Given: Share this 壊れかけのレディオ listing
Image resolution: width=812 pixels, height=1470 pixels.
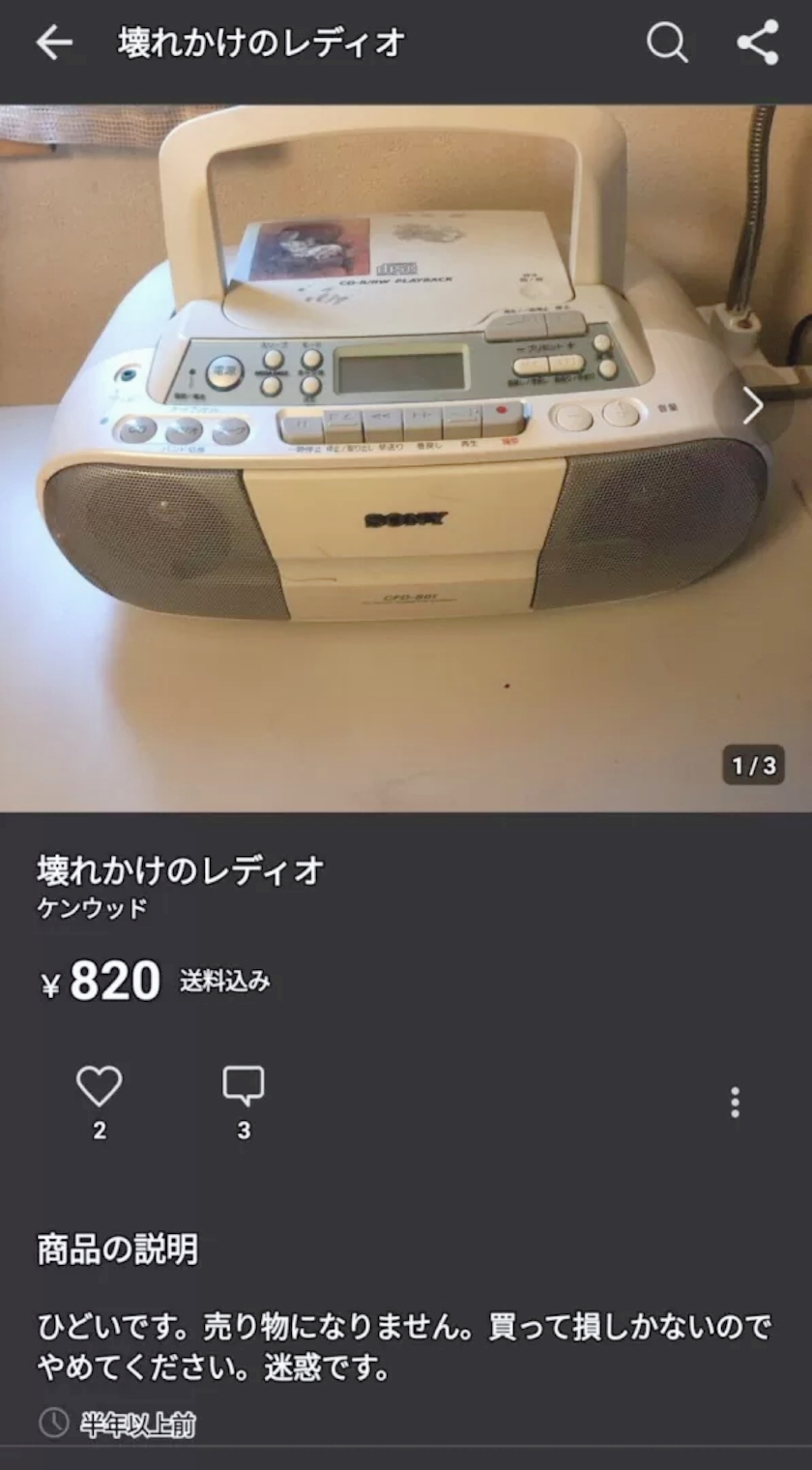Looking at the screenshot, I should pyautogui.click(x=758, y=43).
